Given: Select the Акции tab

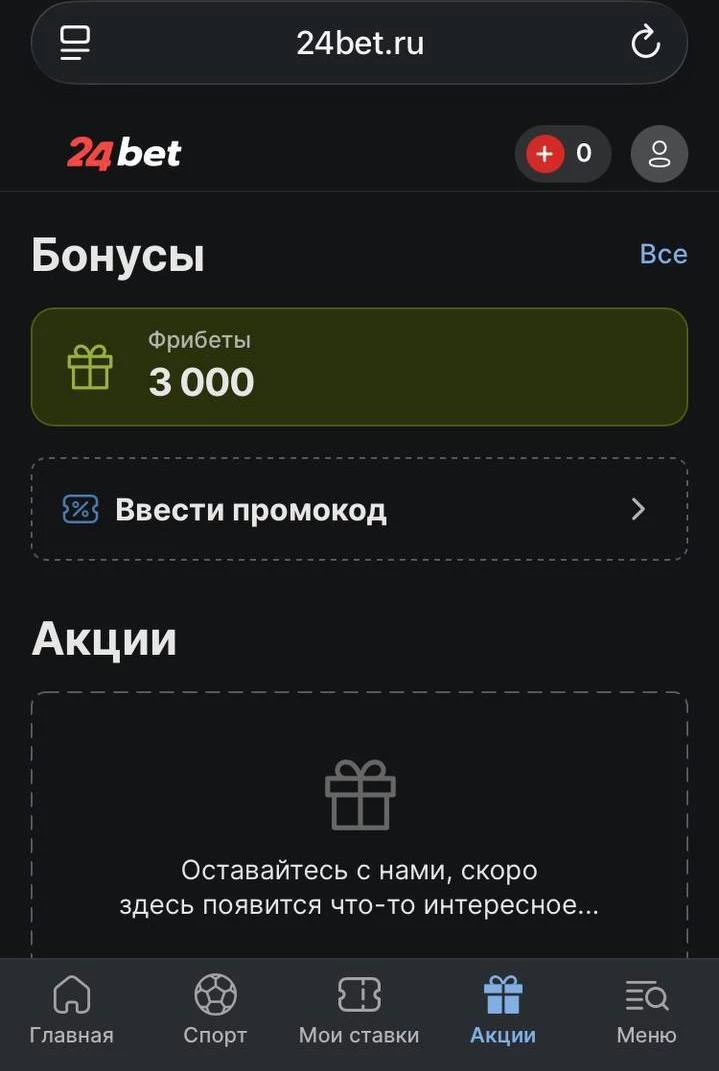Looking at the screenshot, I should click(x=503, y=1010).
